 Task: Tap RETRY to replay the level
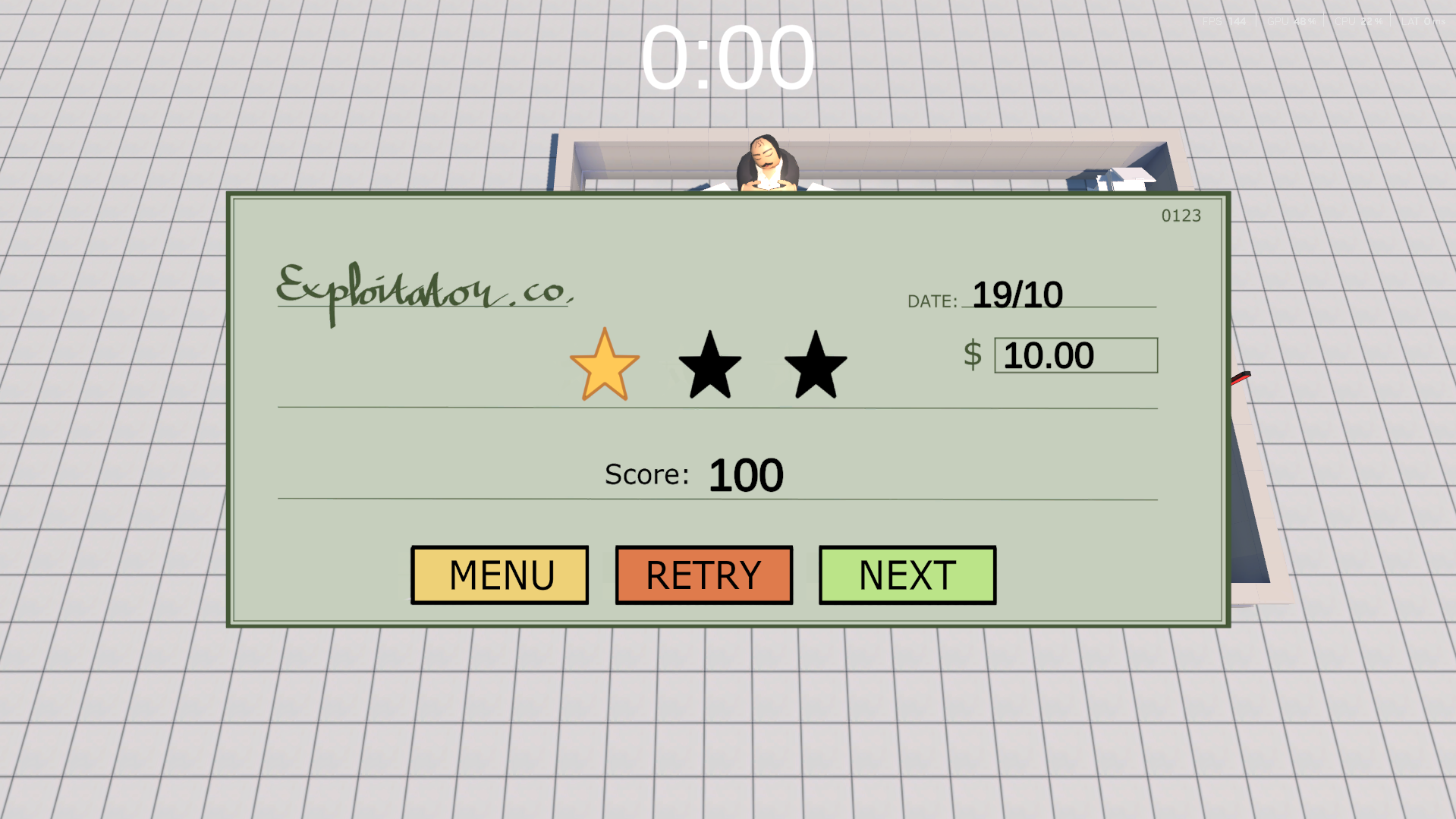[704, 575]
